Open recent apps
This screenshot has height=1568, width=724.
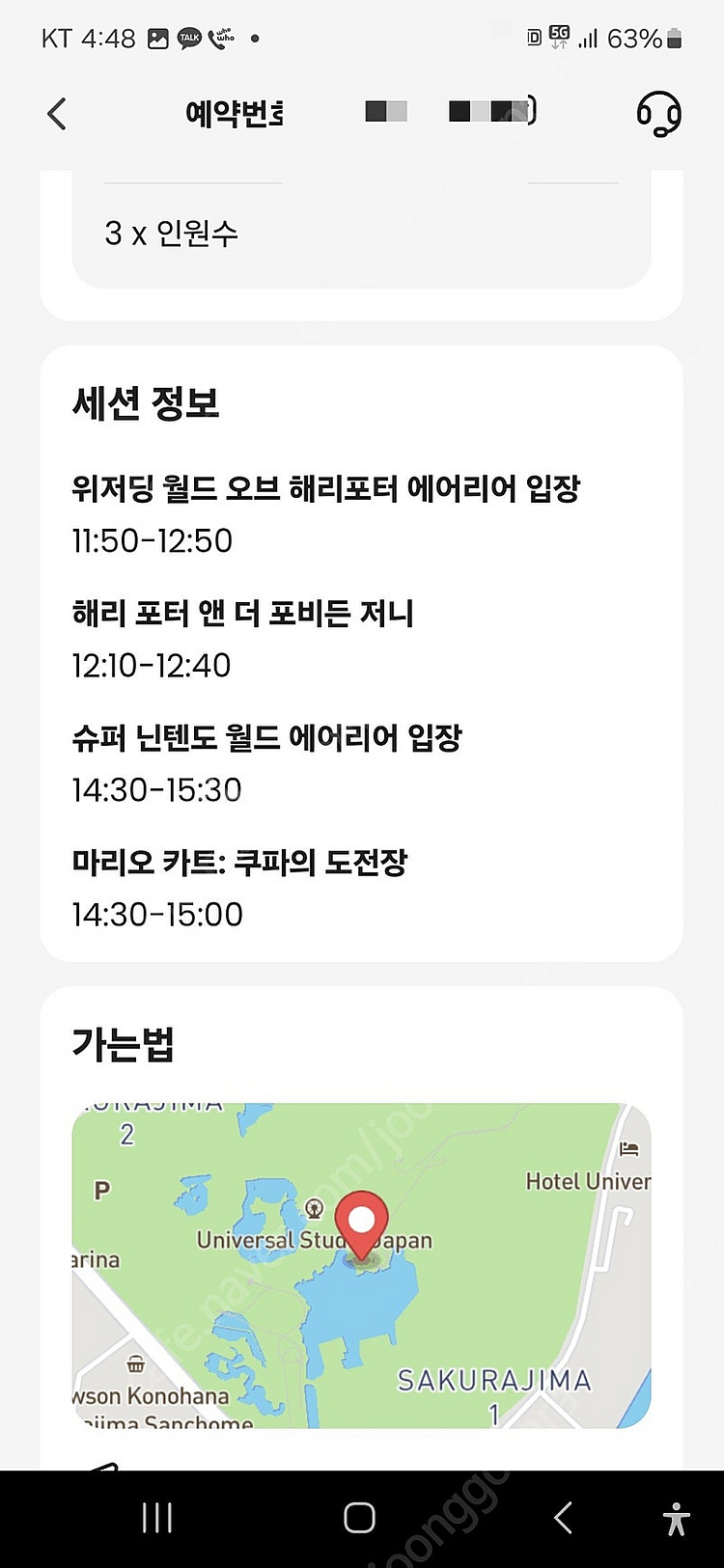pos(156,1518)
